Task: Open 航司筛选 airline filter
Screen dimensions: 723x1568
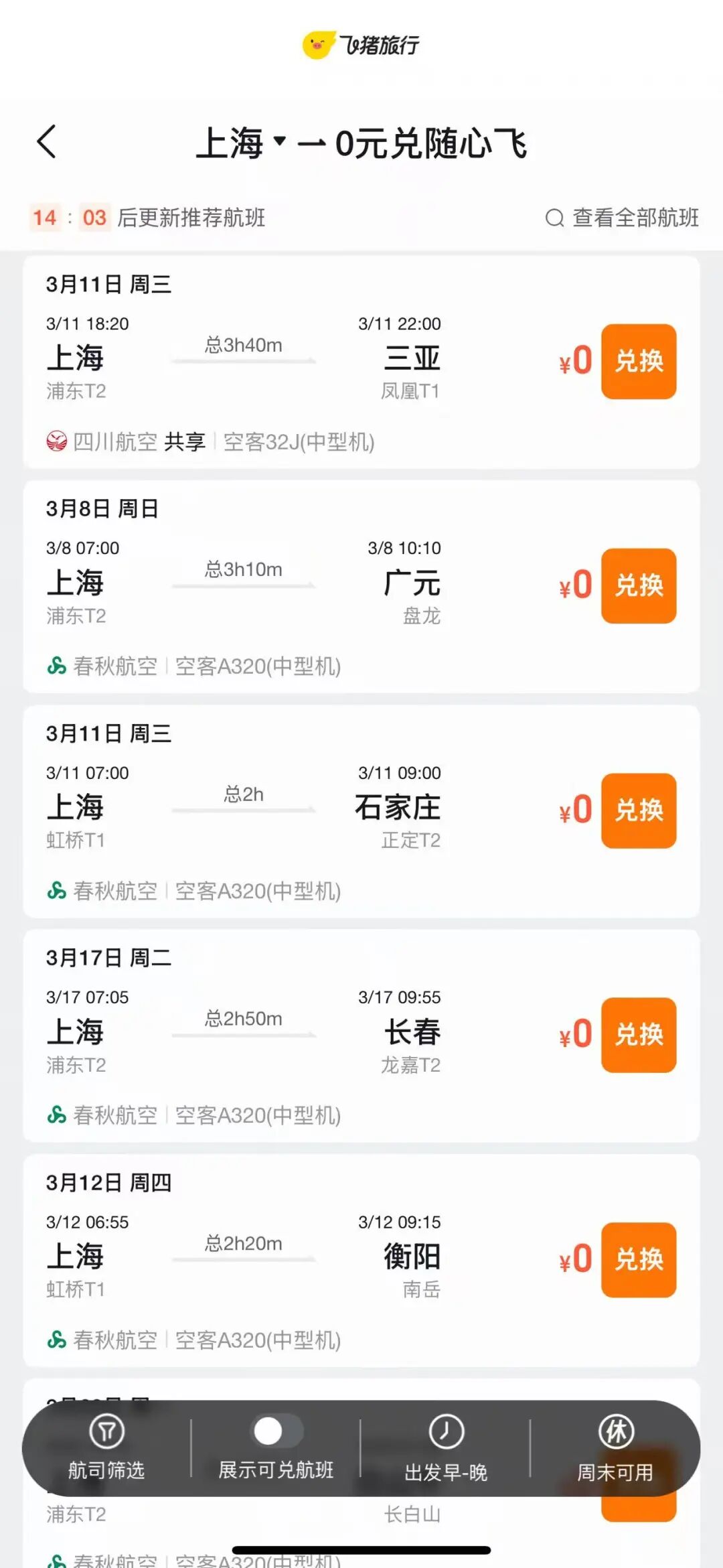Action: 106,1447
